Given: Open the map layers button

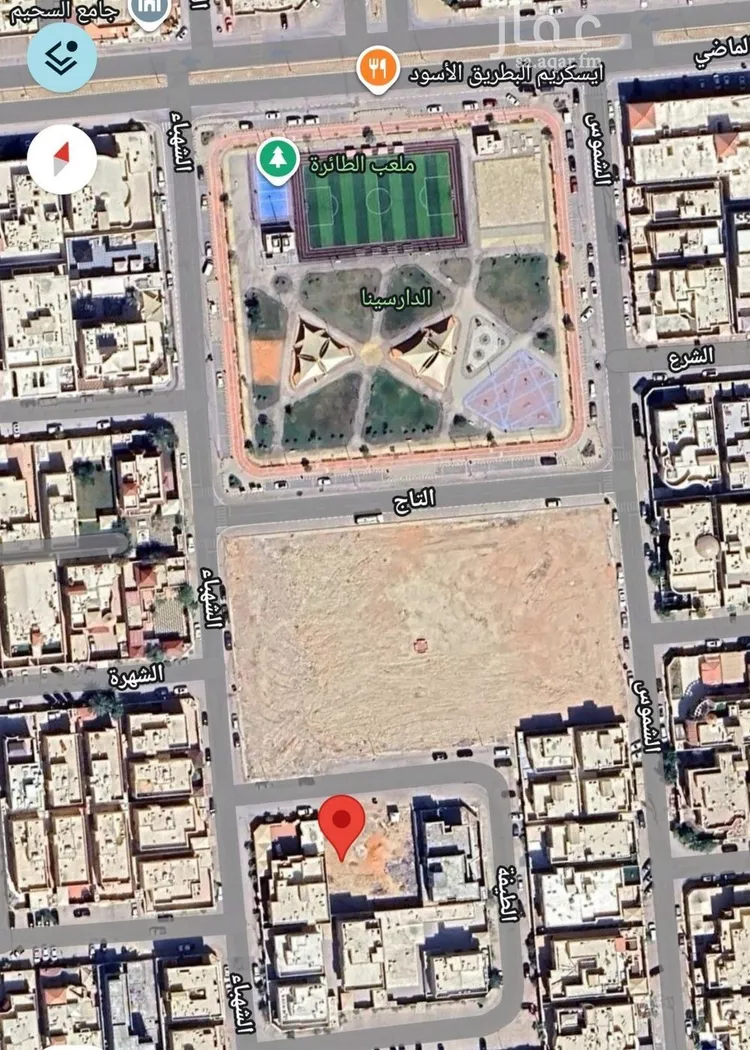Looking at the screenshot, I should pos(62,57).
